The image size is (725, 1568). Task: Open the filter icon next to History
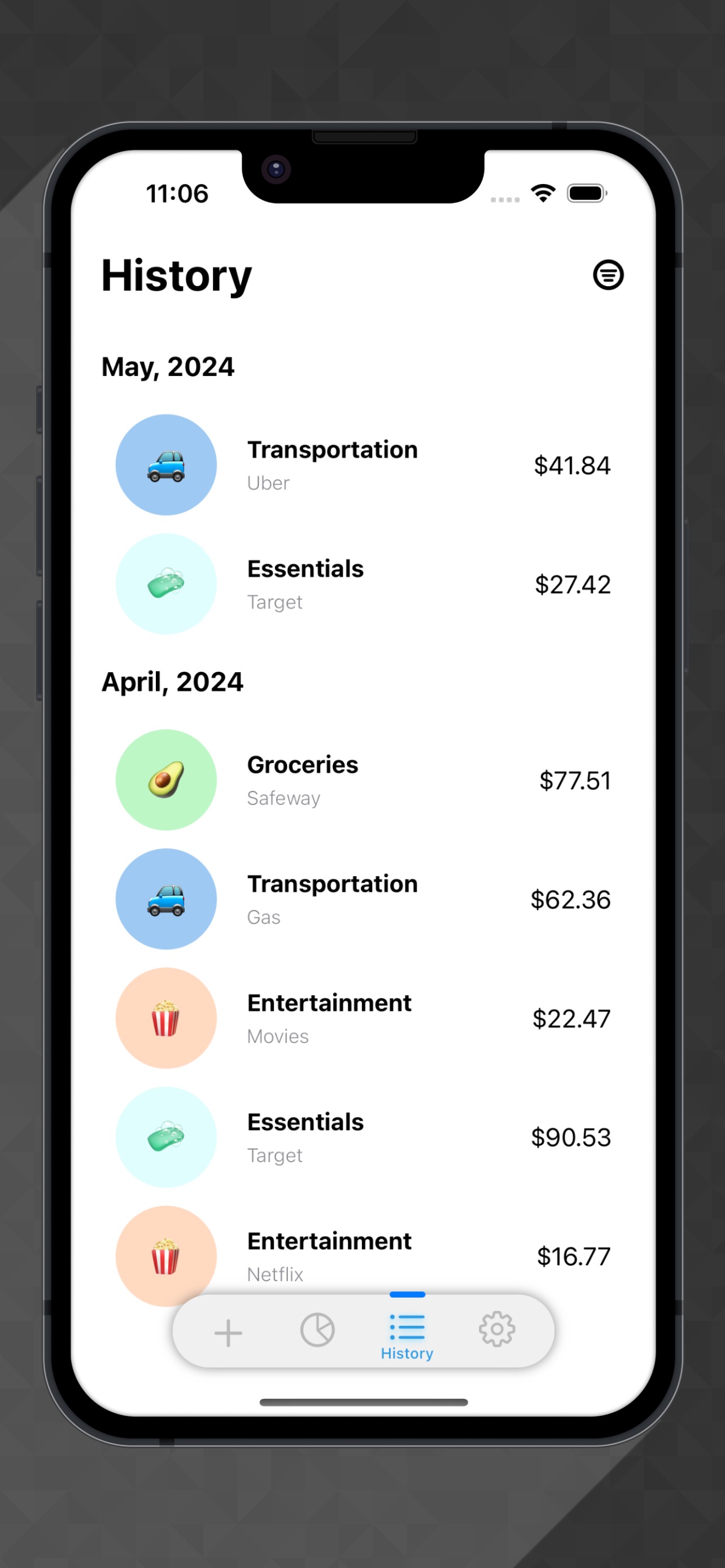tap(608, 274)
